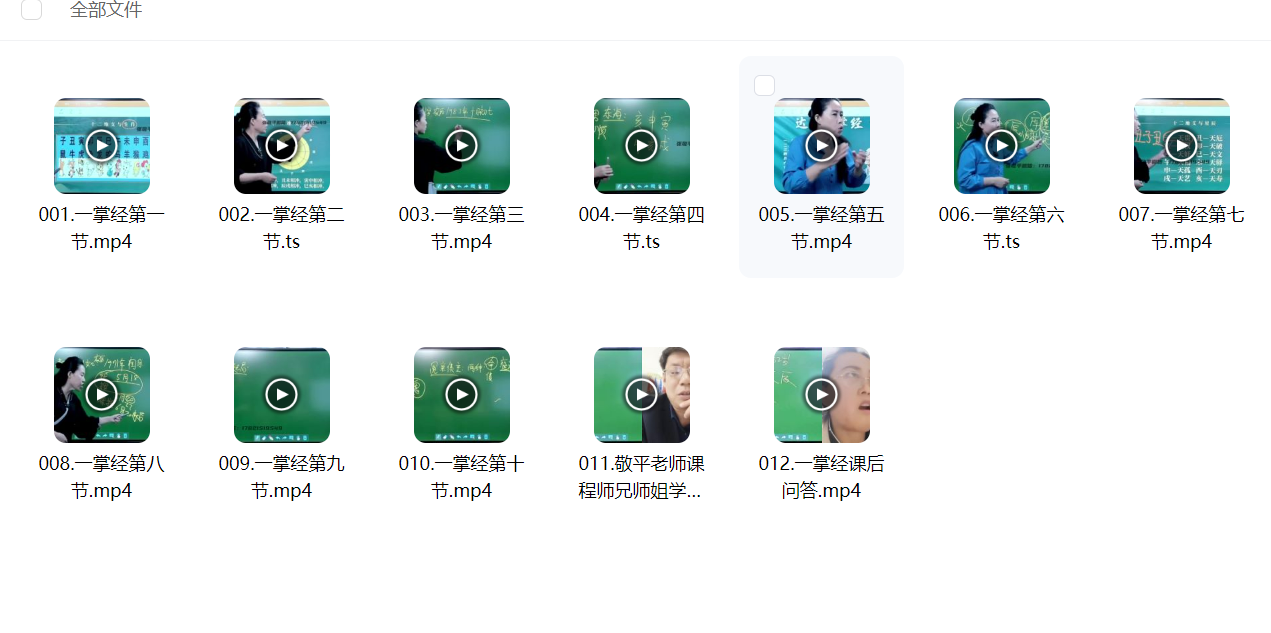
Task: Open video 001.一掌经第一节.mp4
Action: 101,146
